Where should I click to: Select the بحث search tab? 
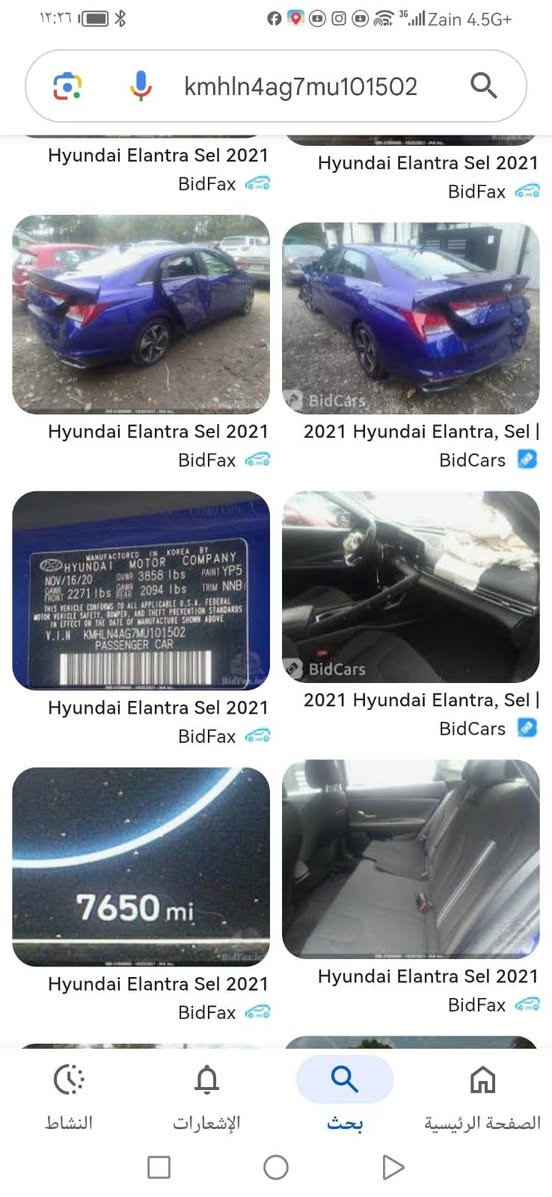[x=344, y=1099]
